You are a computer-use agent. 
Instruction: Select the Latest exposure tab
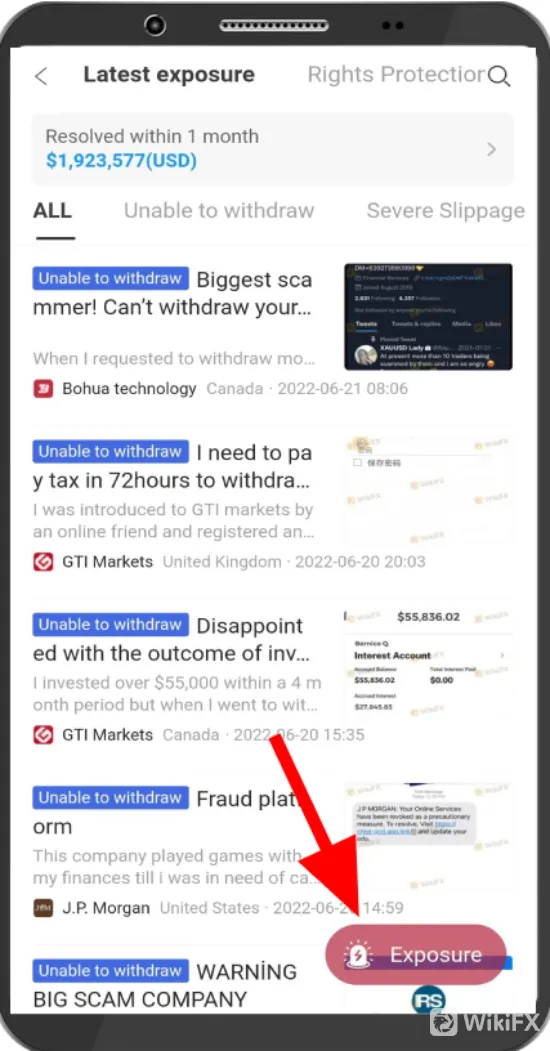point(169,74)
